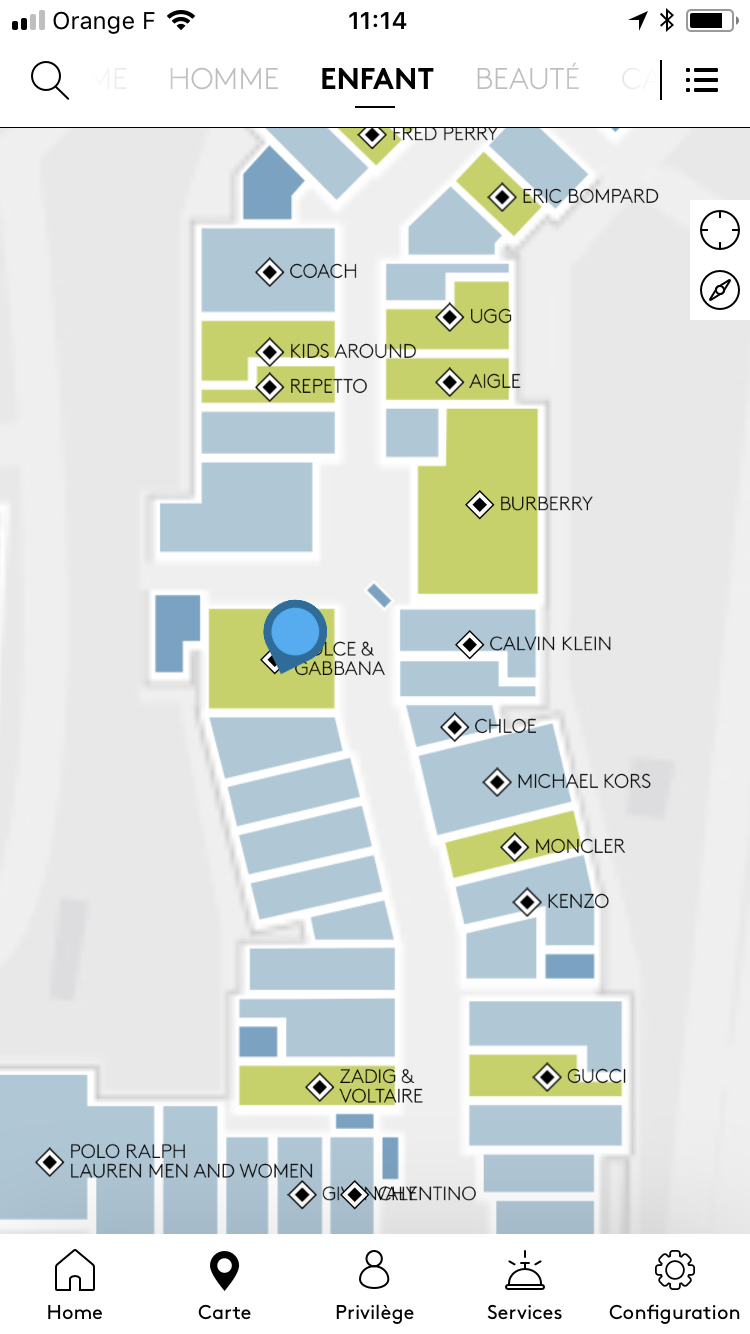Open the Configuration settings tab
750x1334 pixels.
674,1285
